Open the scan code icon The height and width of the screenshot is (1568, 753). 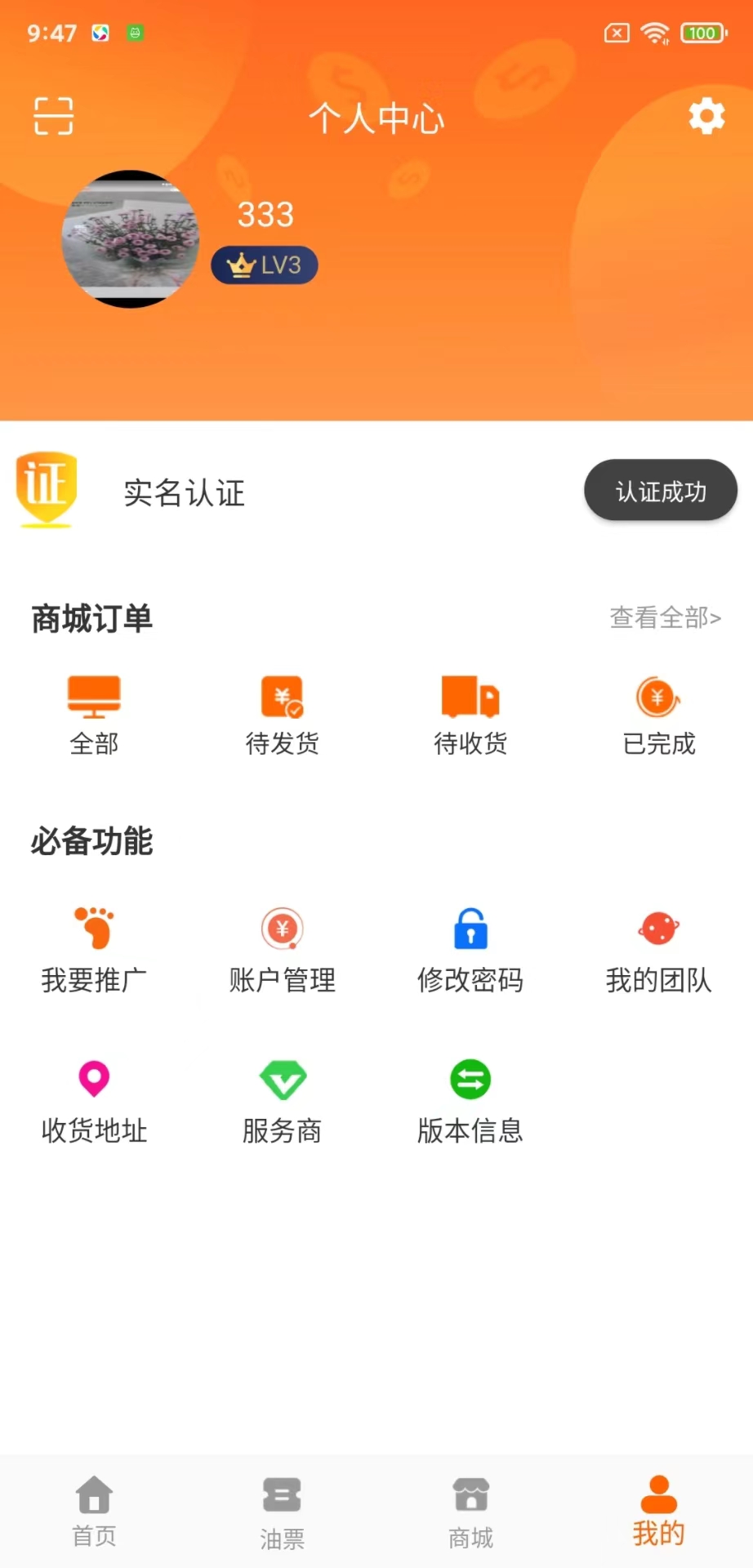53,116
